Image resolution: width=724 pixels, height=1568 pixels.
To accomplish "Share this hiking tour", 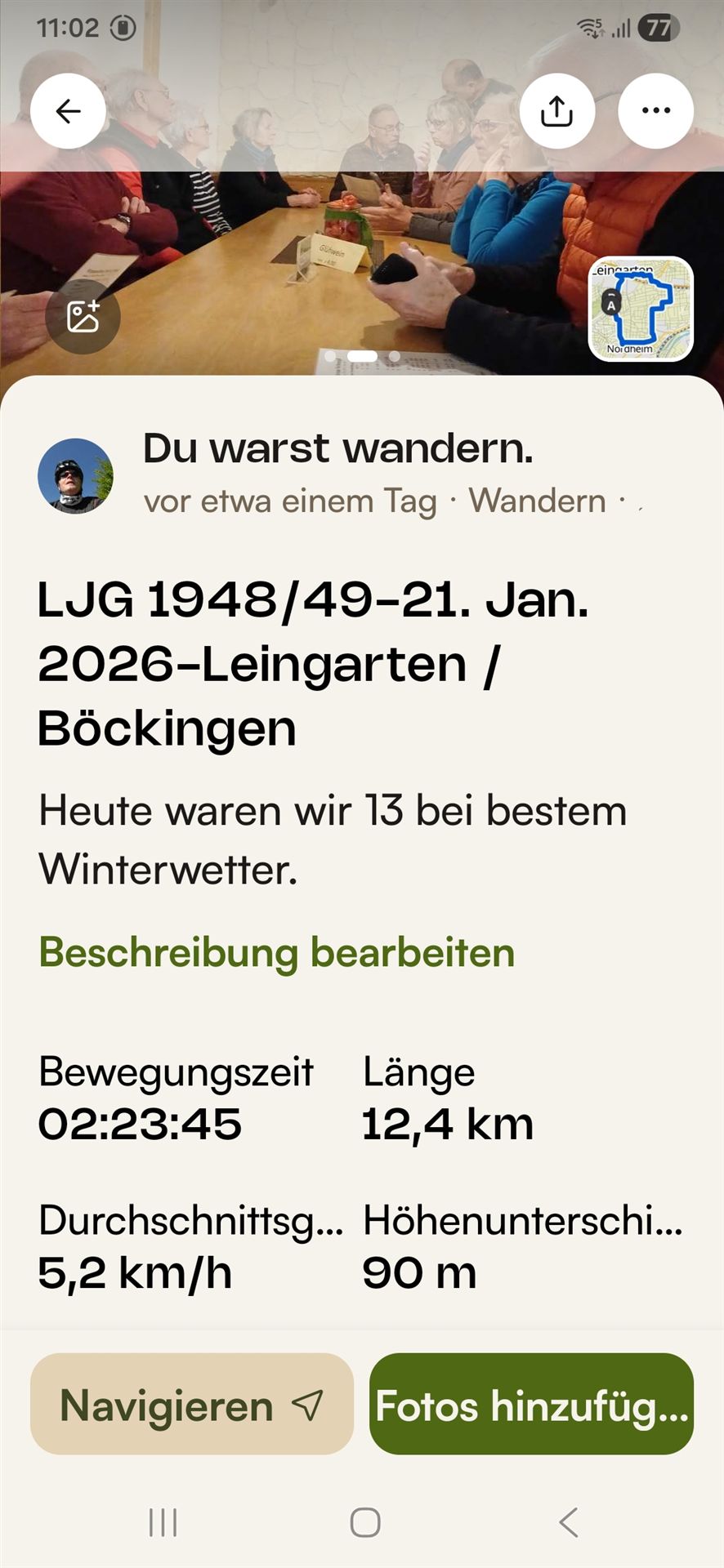I will tap(556, 111).
